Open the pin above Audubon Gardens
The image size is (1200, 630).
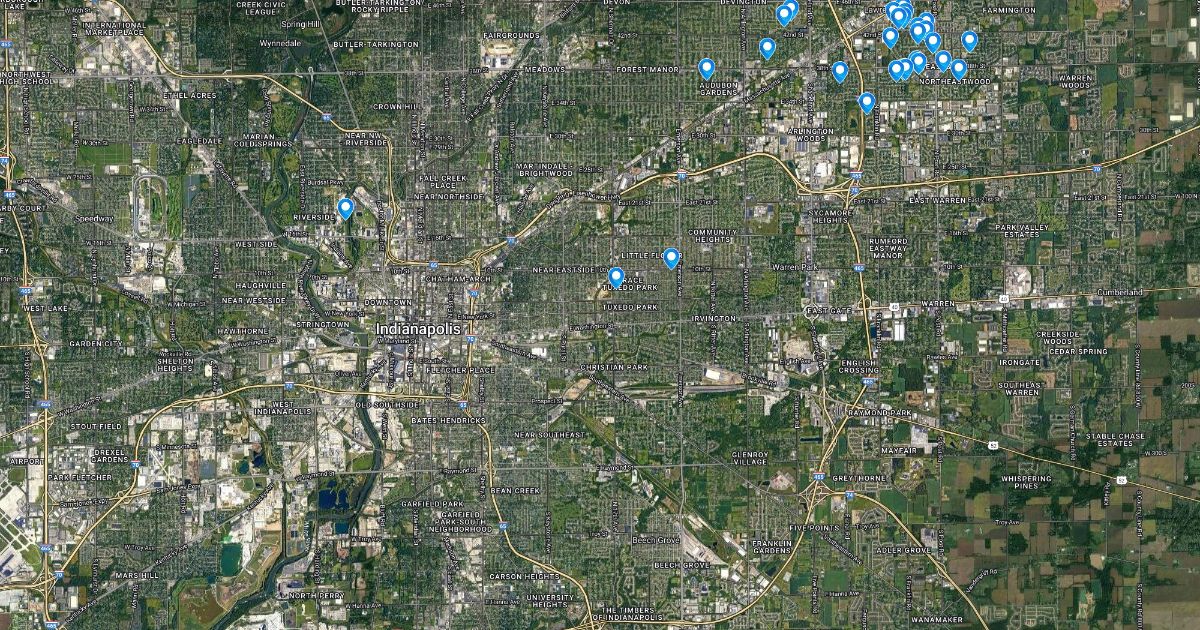tap(707, 68)
